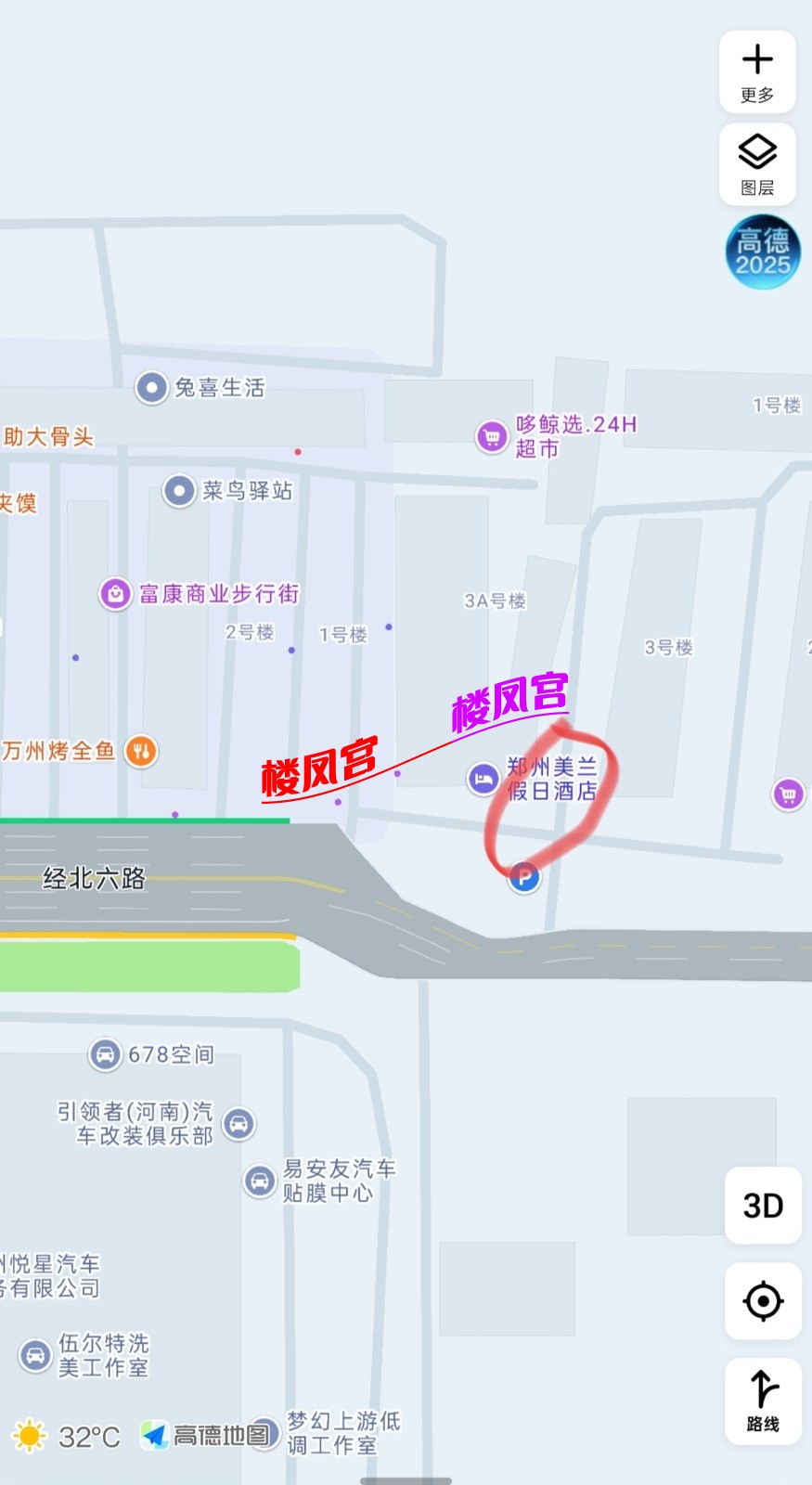Select the 哆鲸选.24H超市 marker
Screen dimensions: 812x1485
(492, 436)
